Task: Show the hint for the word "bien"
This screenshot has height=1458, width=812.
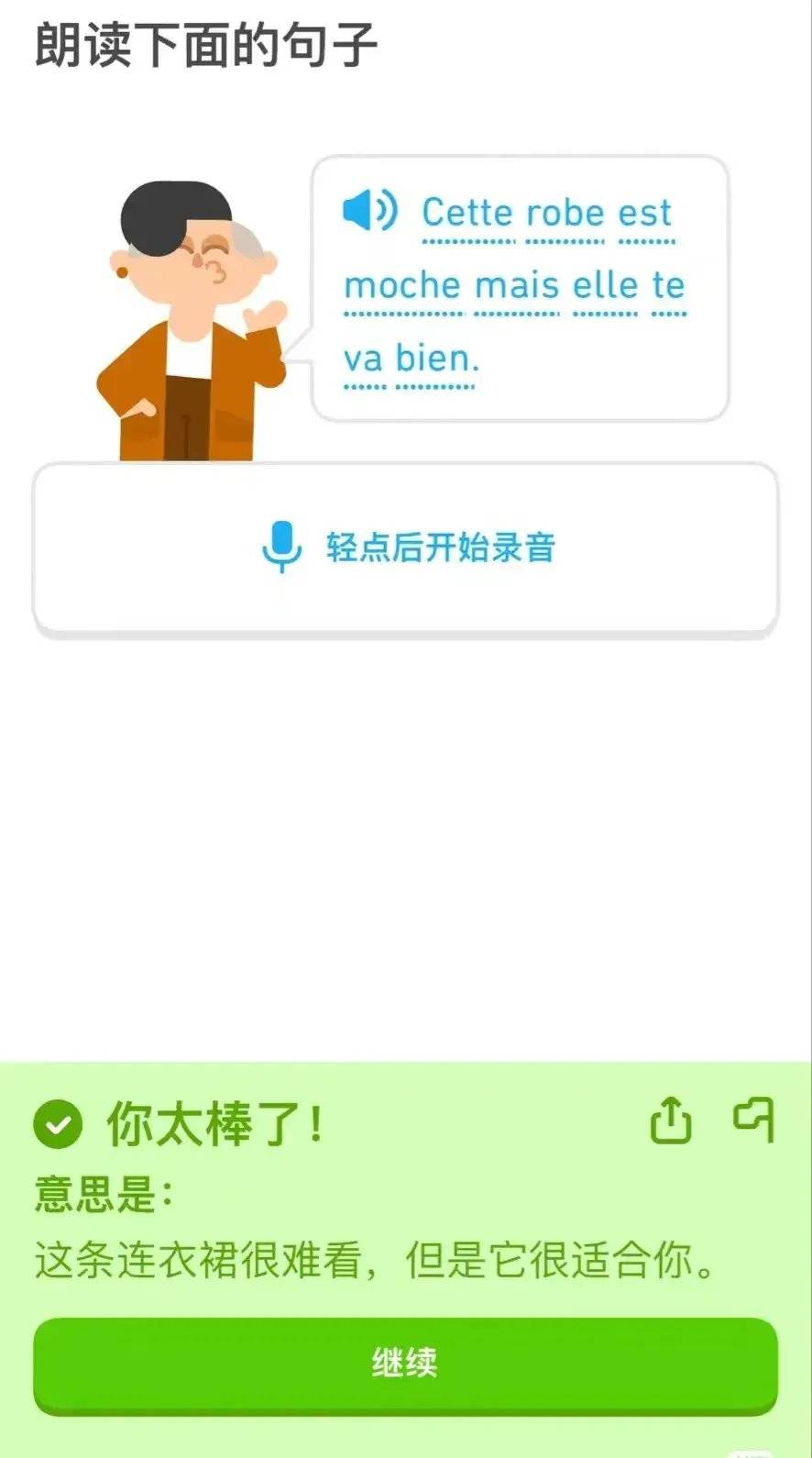Action: pyautogui.click(x=436, y=359)
